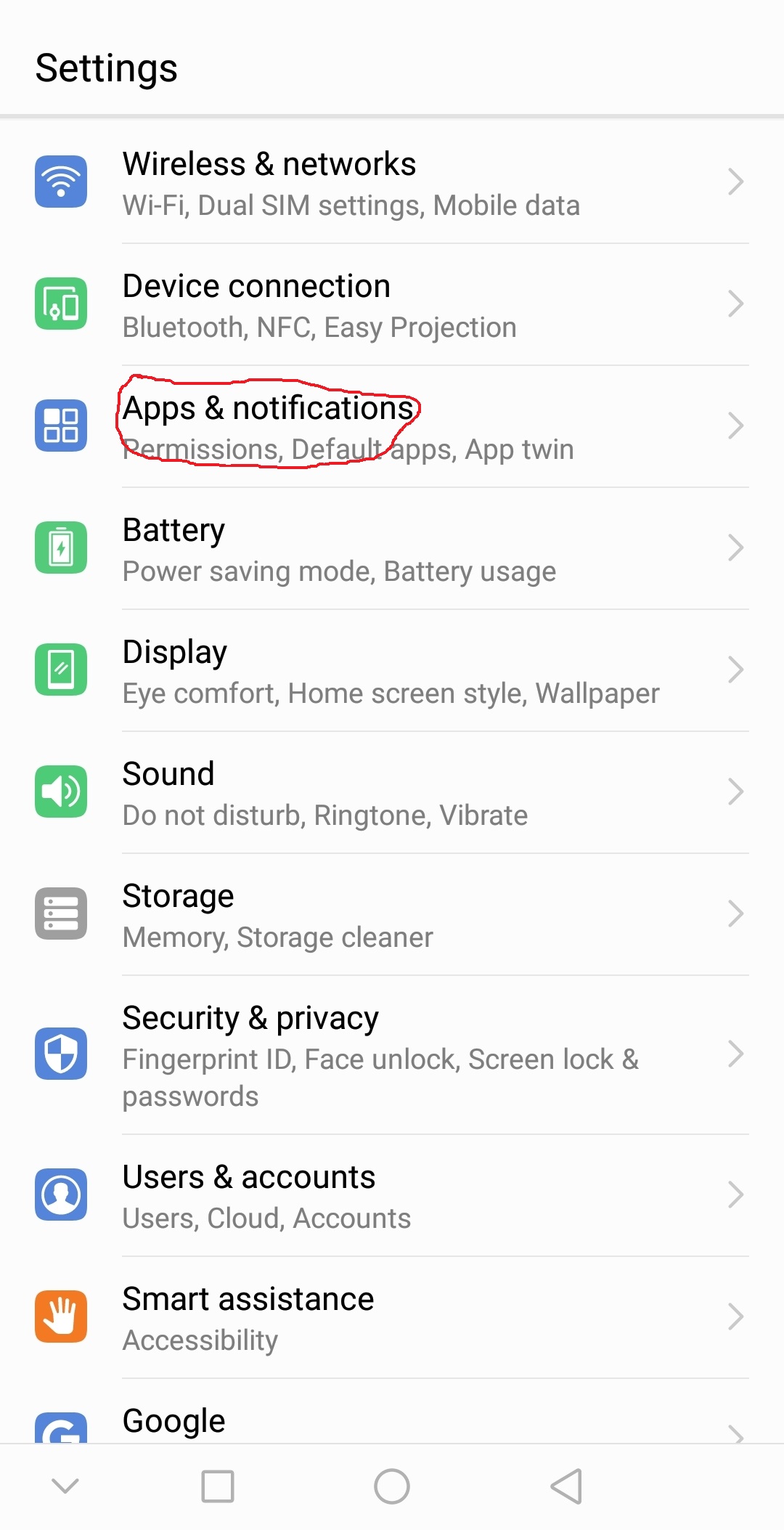Open Users & accounts
Viewport: 784px width, 1530px height.
[x=392, y=1195]
